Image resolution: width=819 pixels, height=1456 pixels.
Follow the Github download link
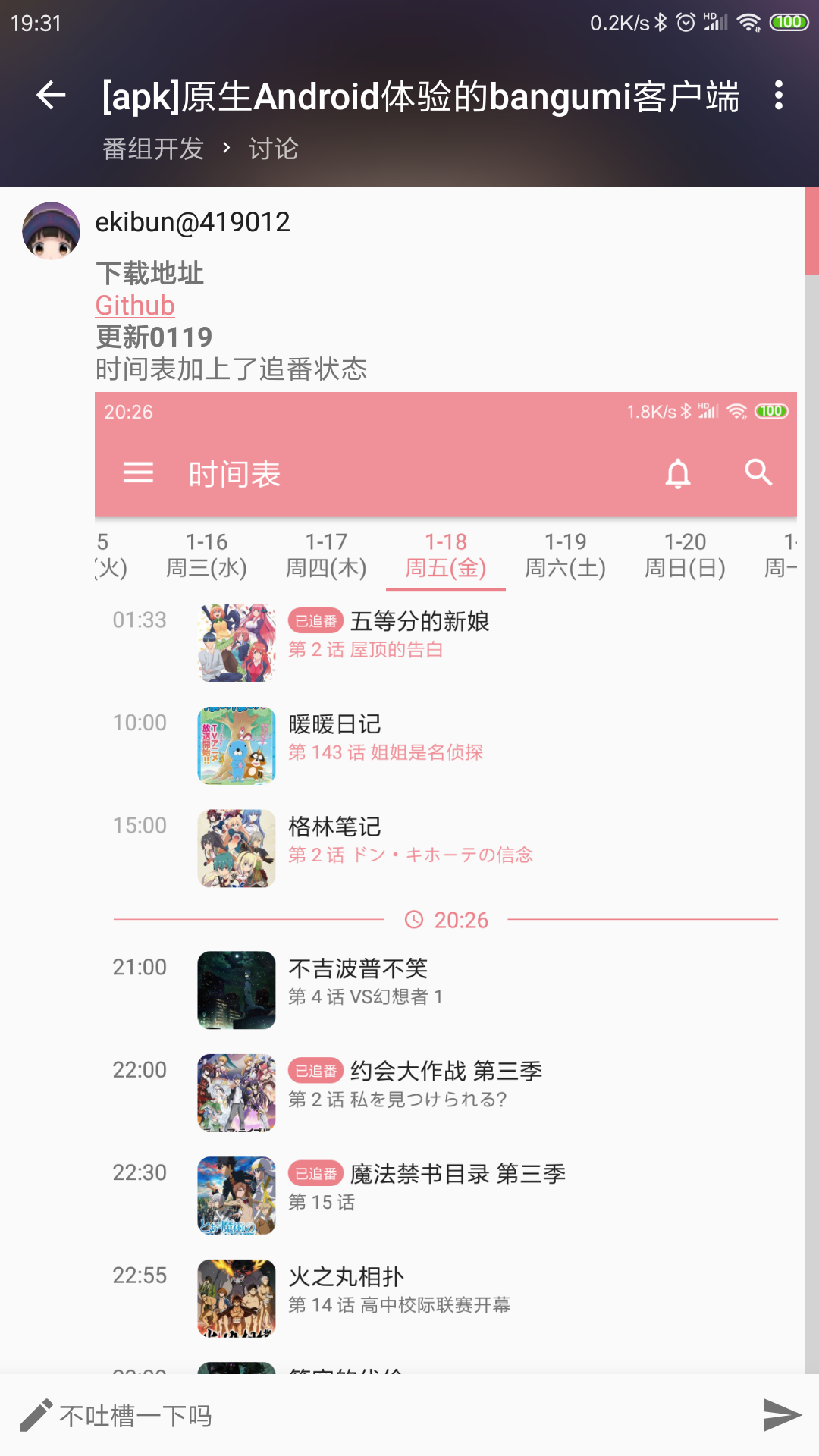pyautogui.click(x=135, y=306)
